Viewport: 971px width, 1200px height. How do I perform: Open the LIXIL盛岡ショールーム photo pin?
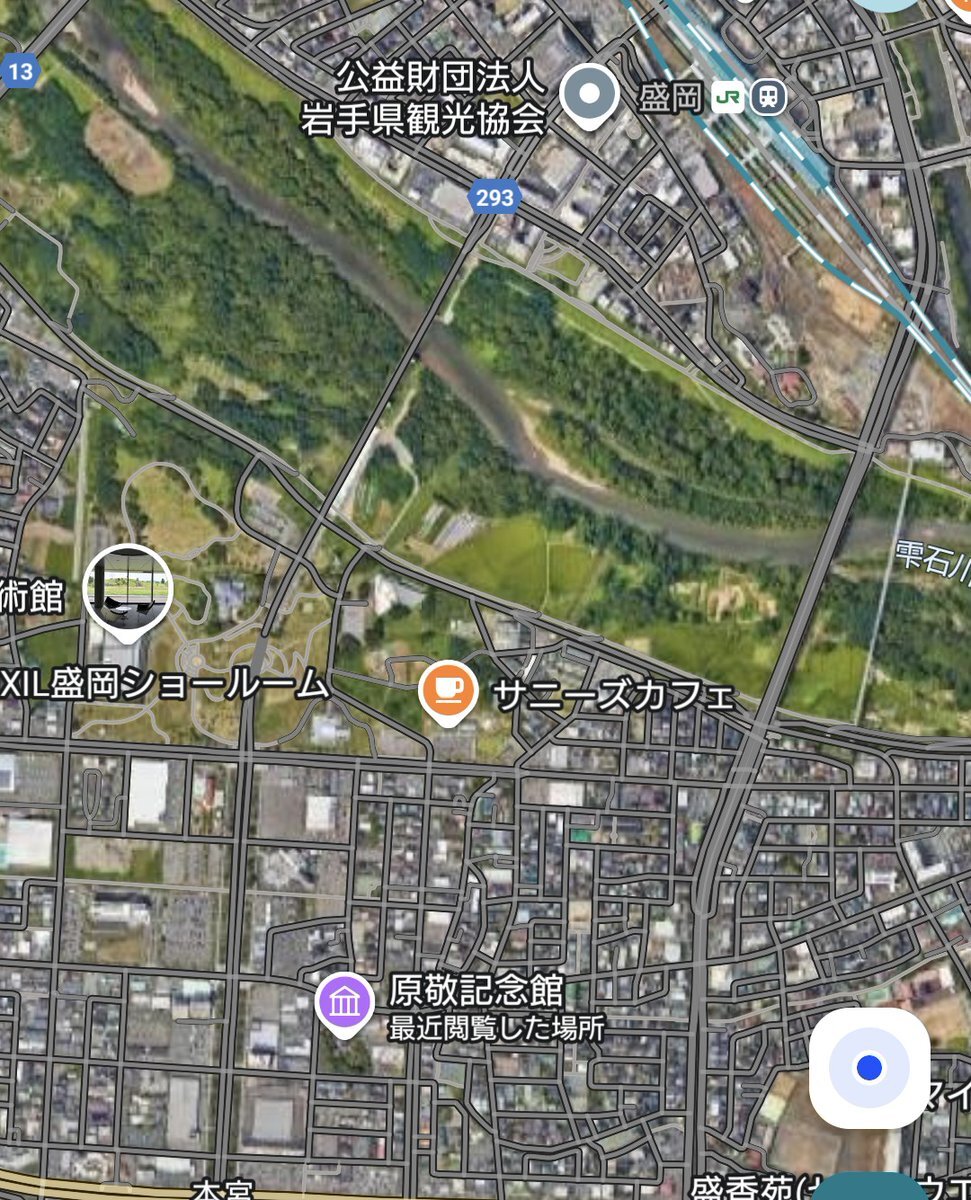(127, 591)
